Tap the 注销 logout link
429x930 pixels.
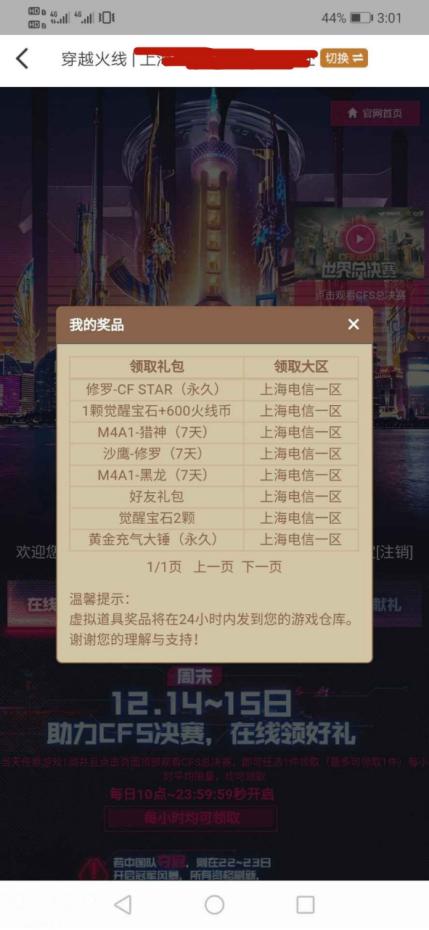[394, 552]
